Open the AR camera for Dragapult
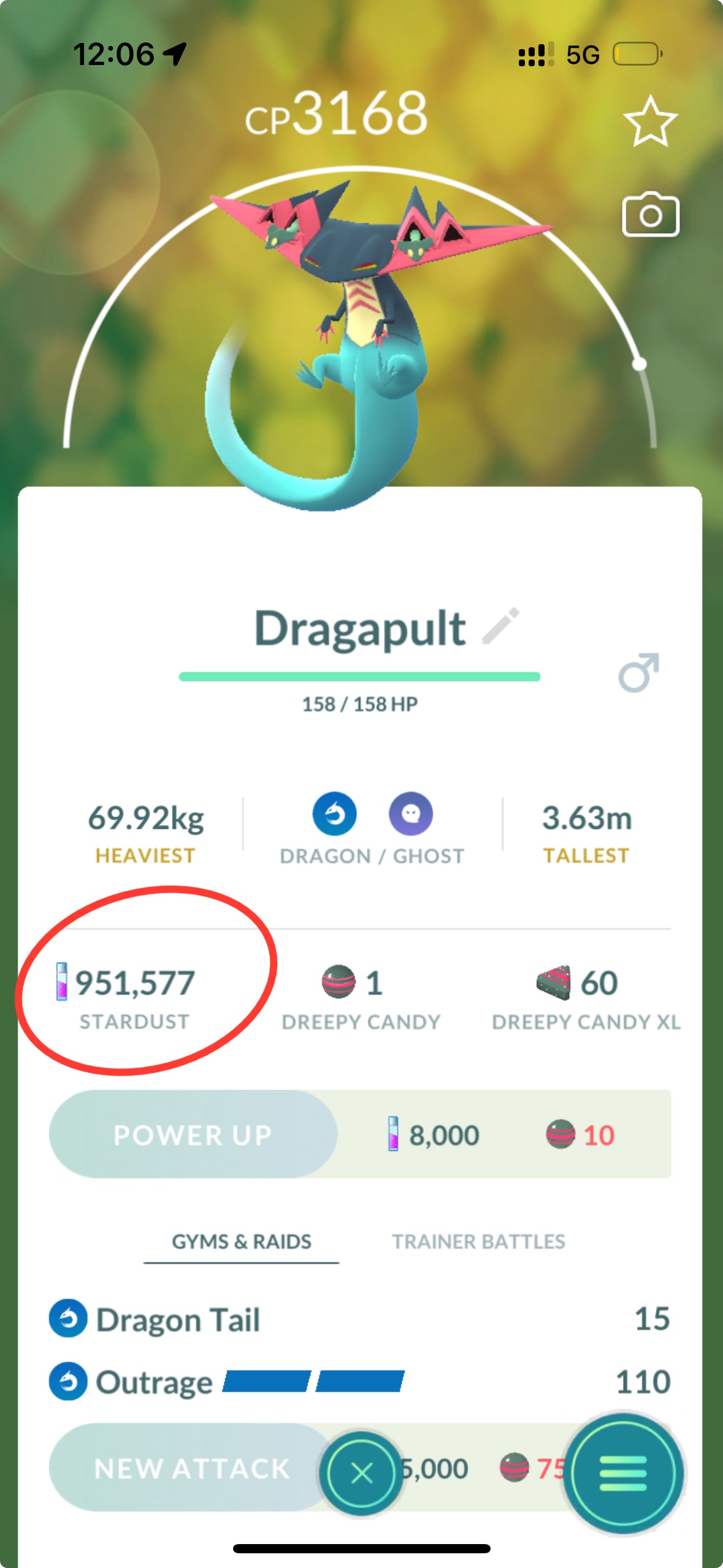The height and width of the screenshot is (1568, 723). pyautogui.click(x=650, y=215)
